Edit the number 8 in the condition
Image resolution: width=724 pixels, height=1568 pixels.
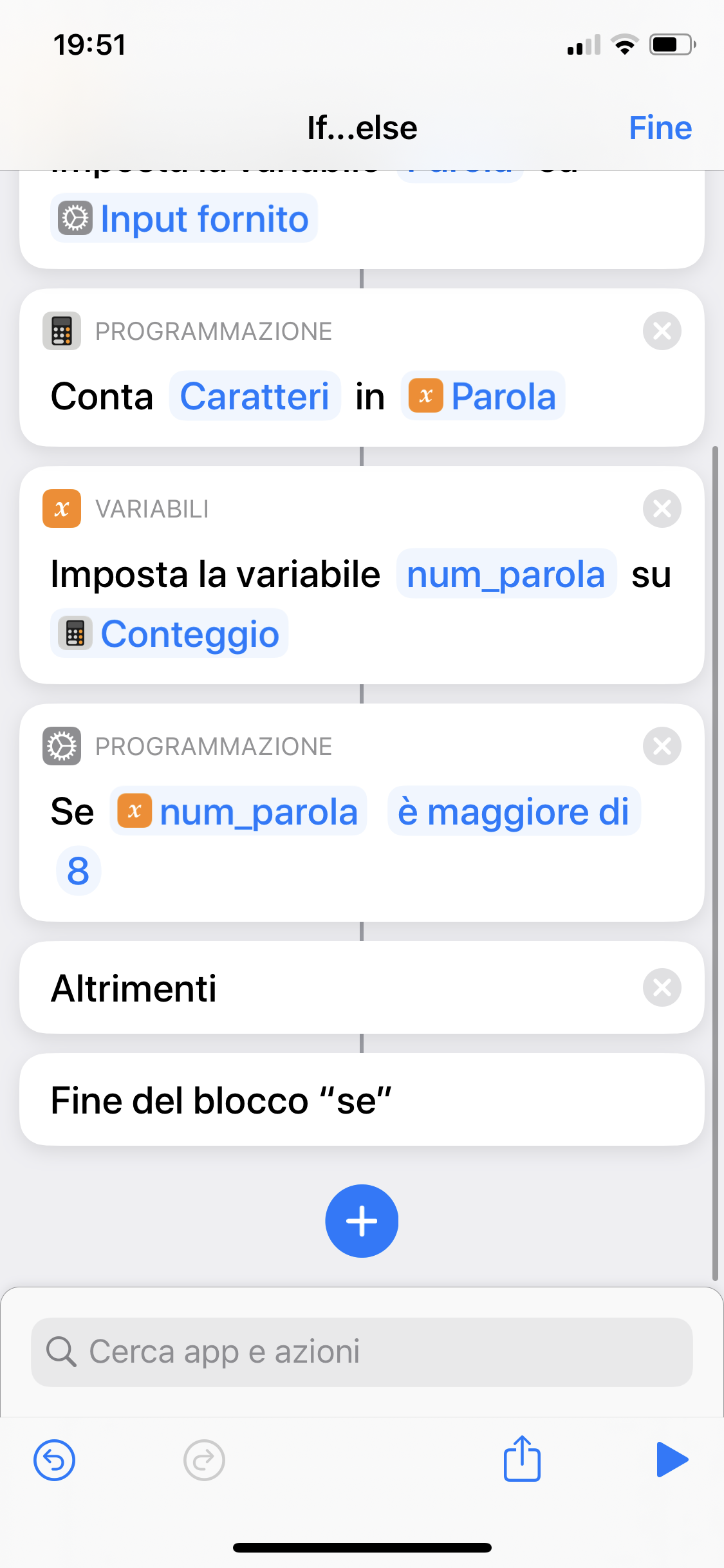[79, 871]
